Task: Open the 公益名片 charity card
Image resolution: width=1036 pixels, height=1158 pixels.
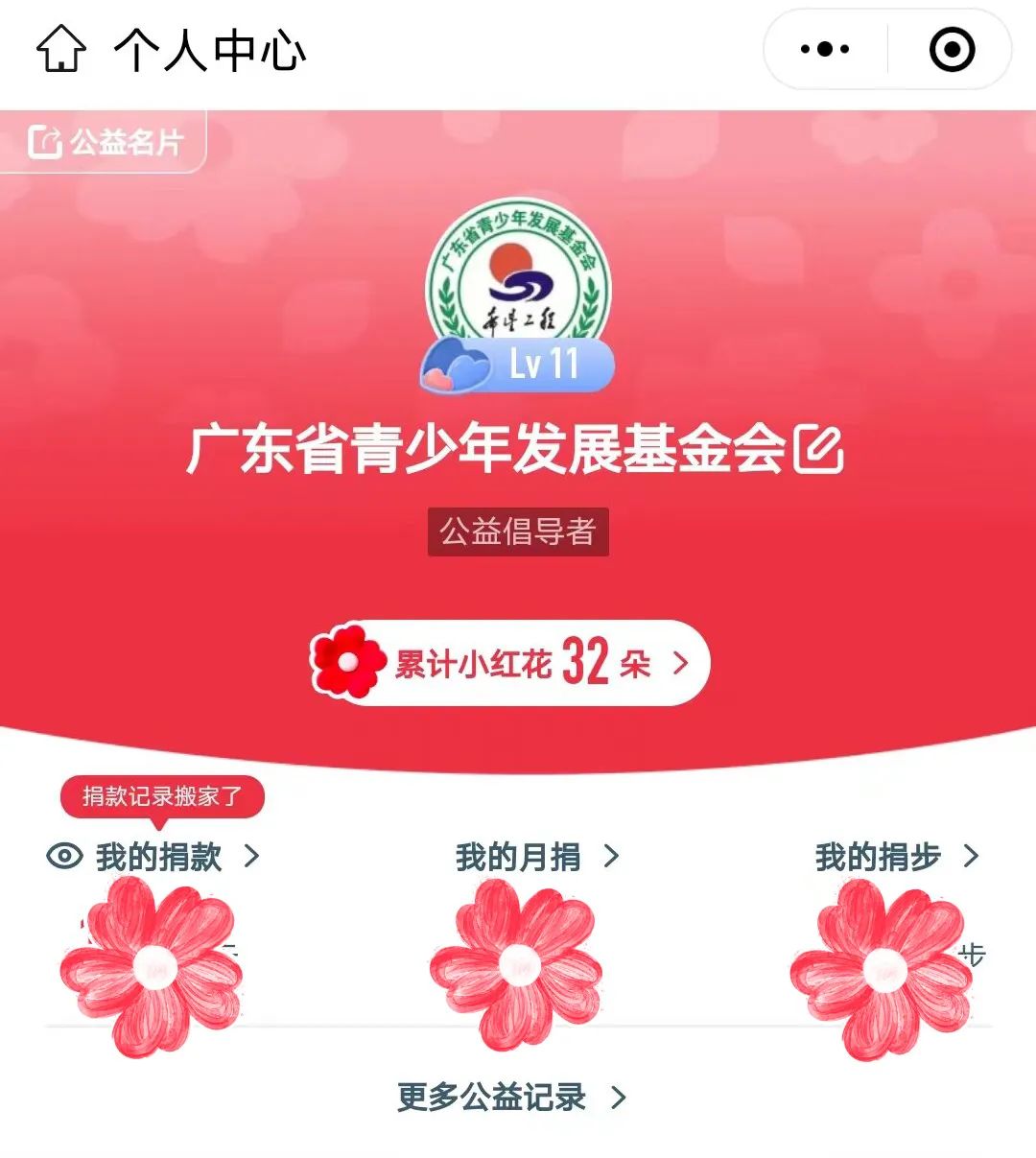Action: 106,142
